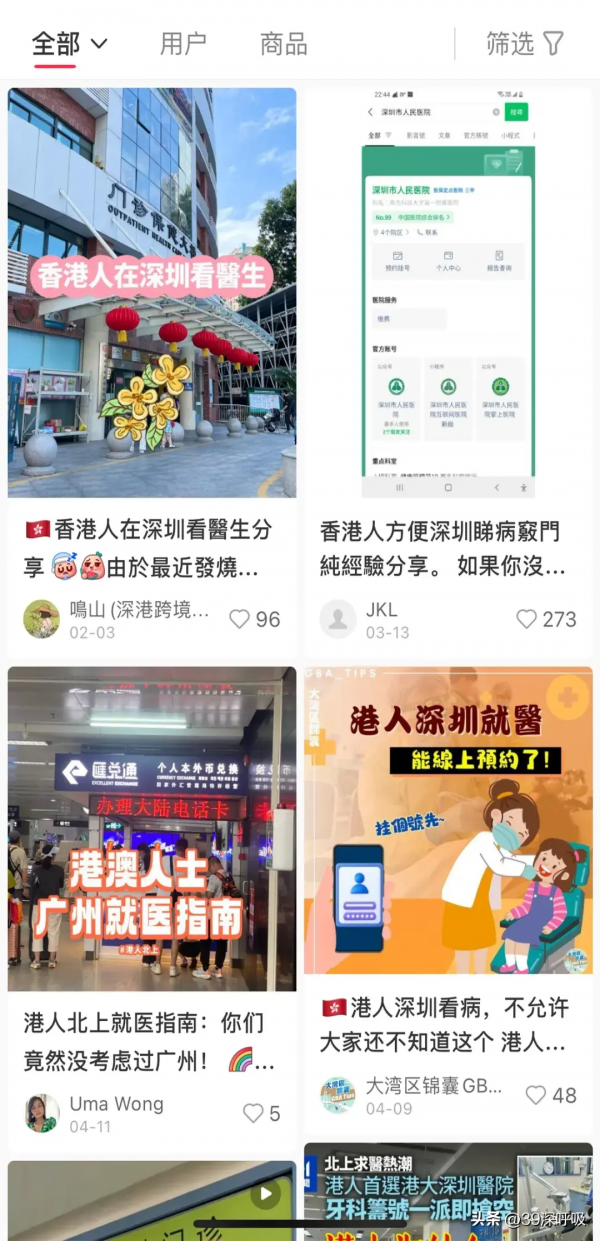Like Uma Wong's post
The width and height of the screenshot is (600, 1241).
[x=254, y=1113]
